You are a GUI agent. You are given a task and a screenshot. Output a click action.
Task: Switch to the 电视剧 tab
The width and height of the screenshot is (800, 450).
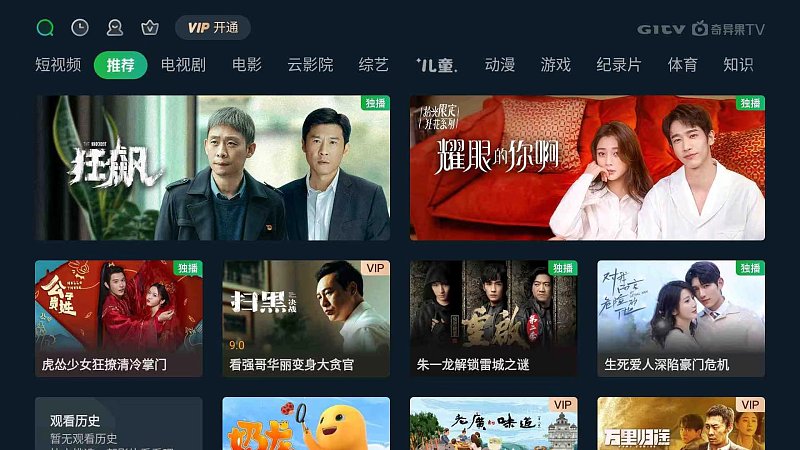click(x=183, y=65)
